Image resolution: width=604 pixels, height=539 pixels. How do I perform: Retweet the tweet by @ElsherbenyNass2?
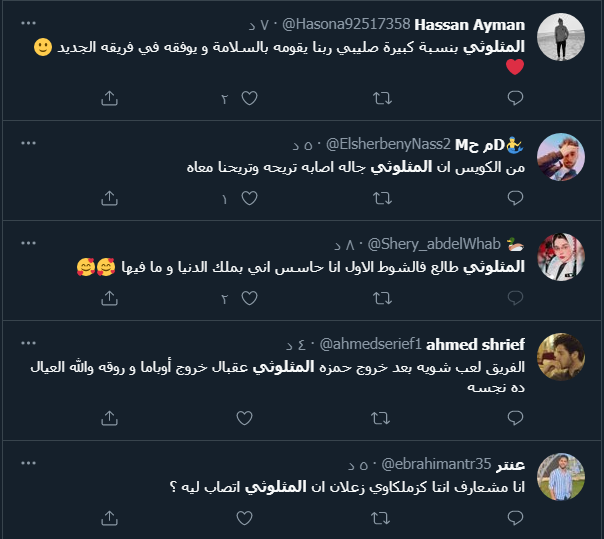[x=381, y=199]
